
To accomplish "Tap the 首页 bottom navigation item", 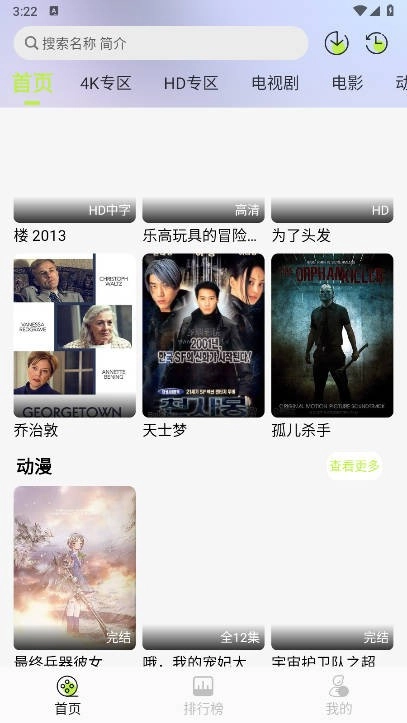I will point(68,695).
